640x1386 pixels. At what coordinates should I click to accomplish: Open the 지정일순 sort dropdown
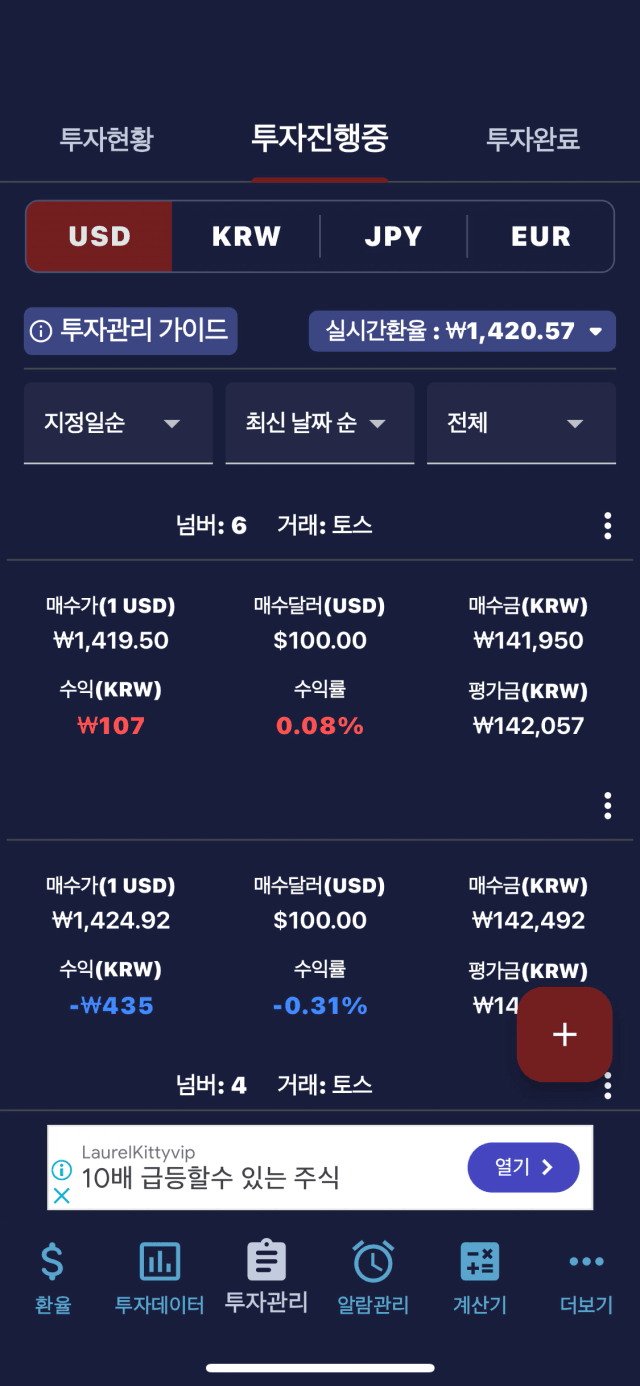pos(118,423)
